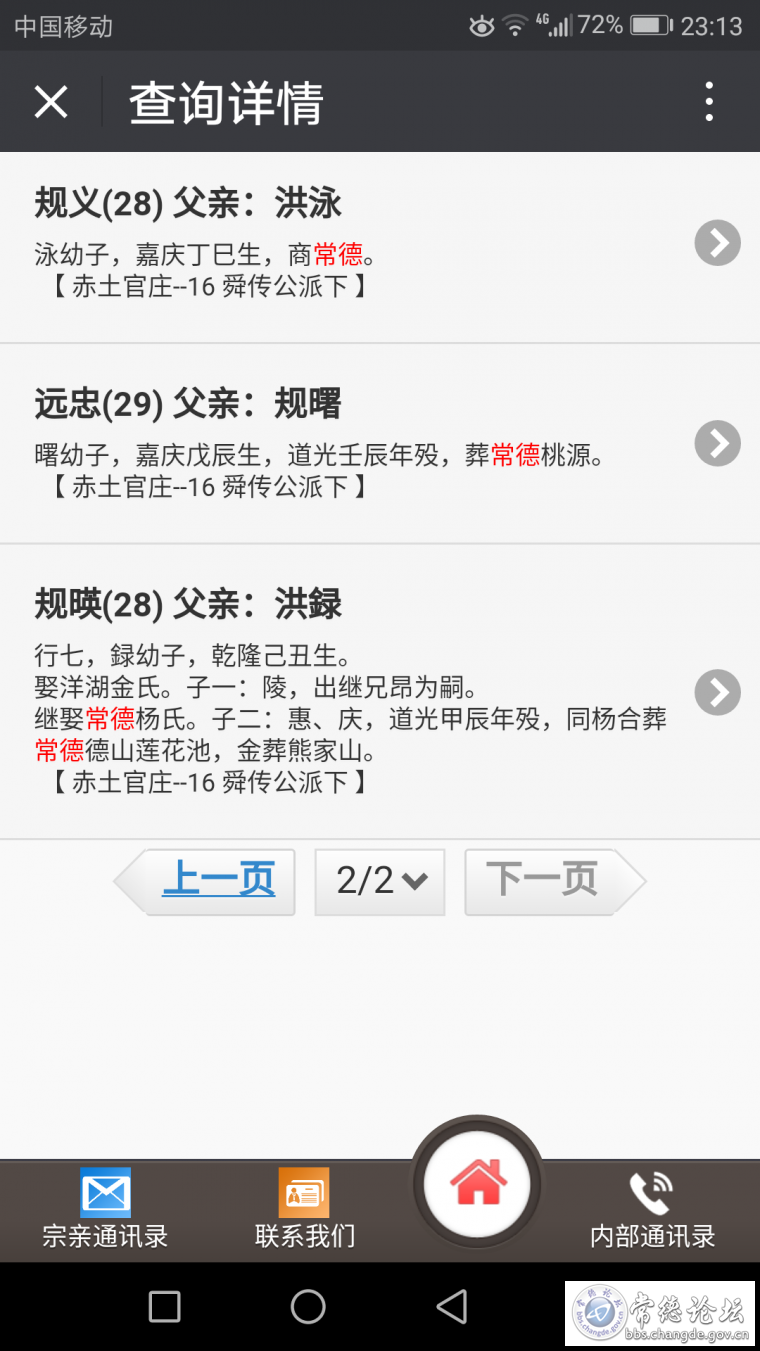This screenshot has width=760, height=1351.
Task: Tap the red home button in the bottom bar
Action: [x=478, y=1184]
